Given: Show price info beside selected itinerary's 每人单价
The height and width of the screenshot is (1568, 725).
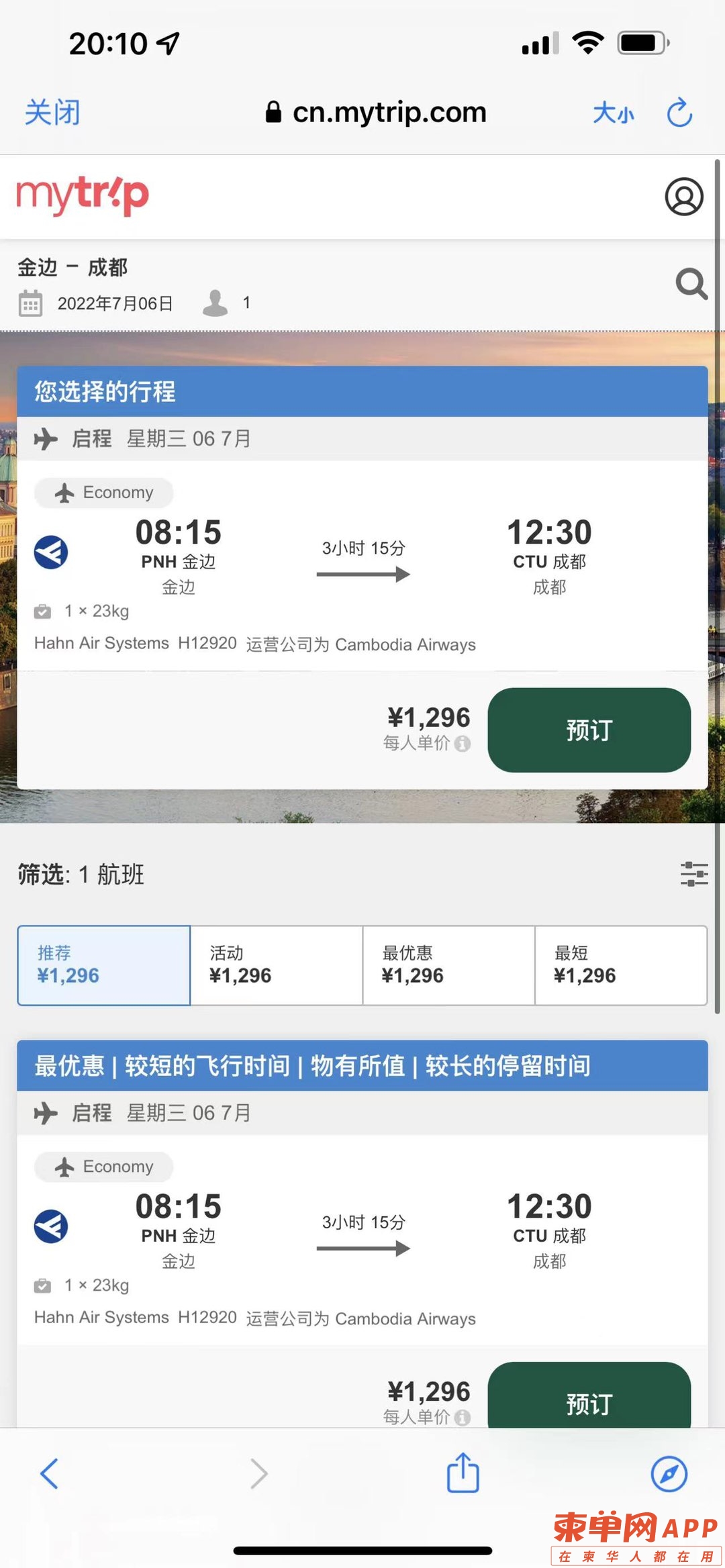Looking at the screenshot, I should [x=463, y=744].
